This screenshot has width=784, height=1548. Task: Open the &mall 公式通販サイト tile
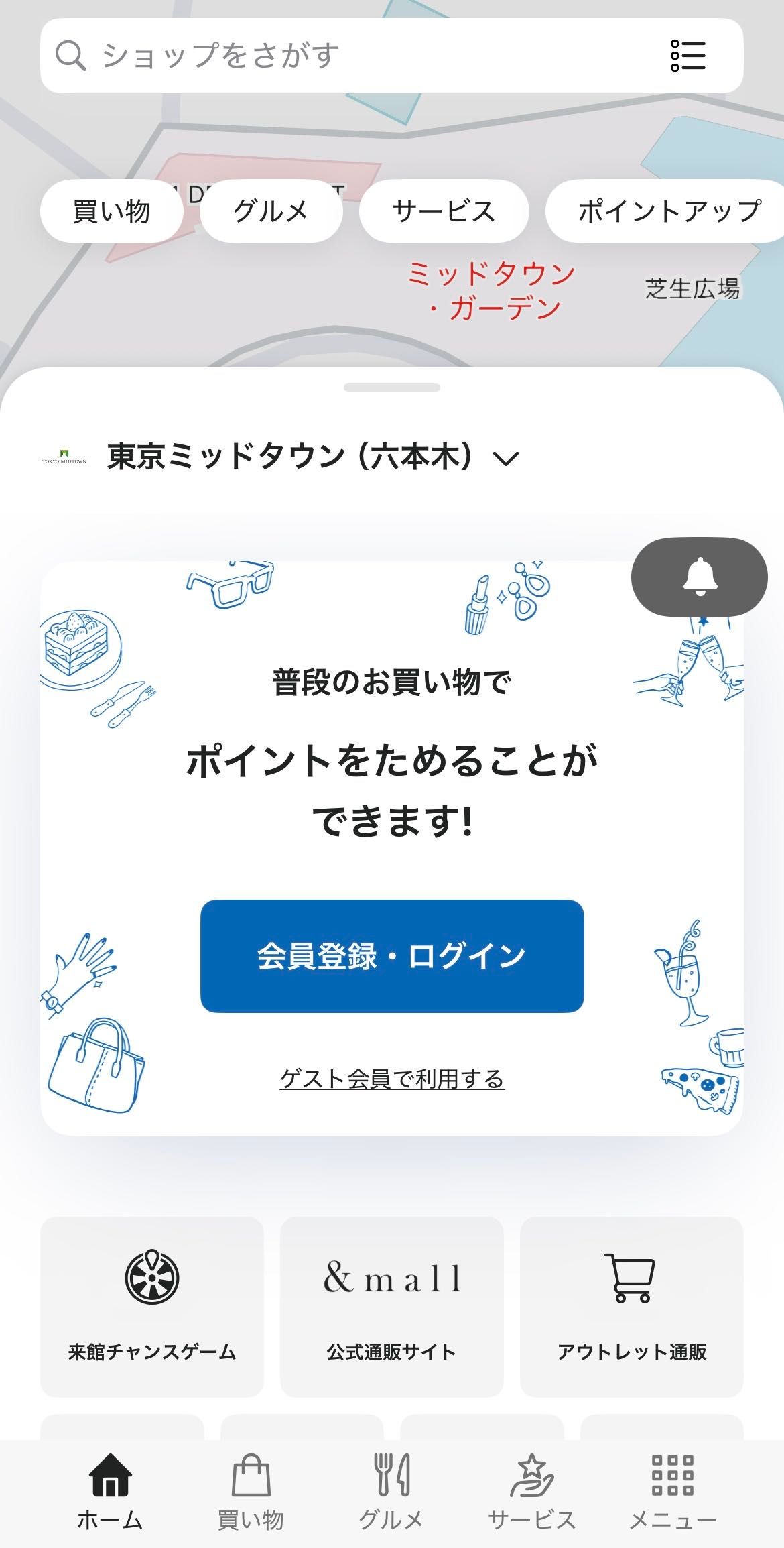[x=392, y=1307]
